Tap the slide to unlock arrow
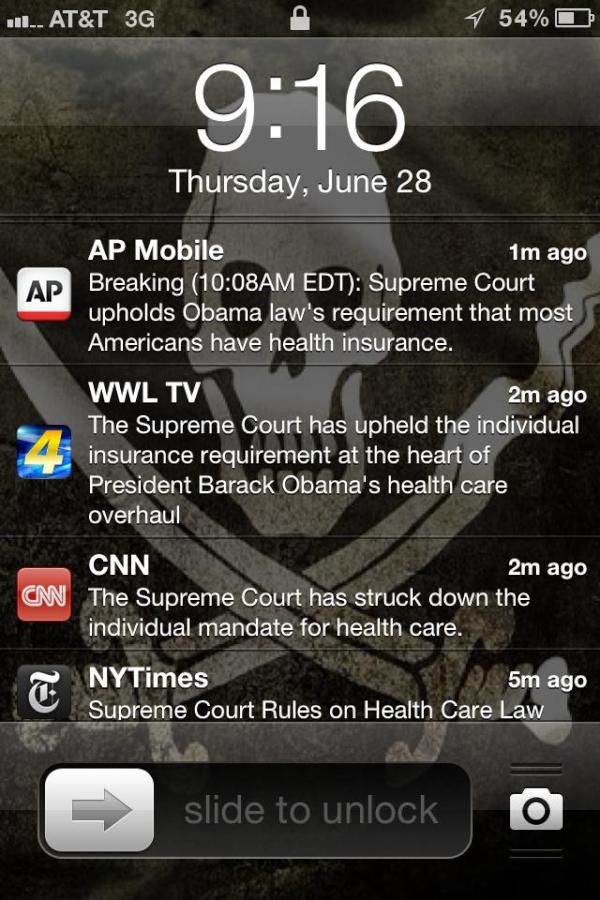This screenshot has width=600, height=900. pyautogui.click(x=100, y=810)
